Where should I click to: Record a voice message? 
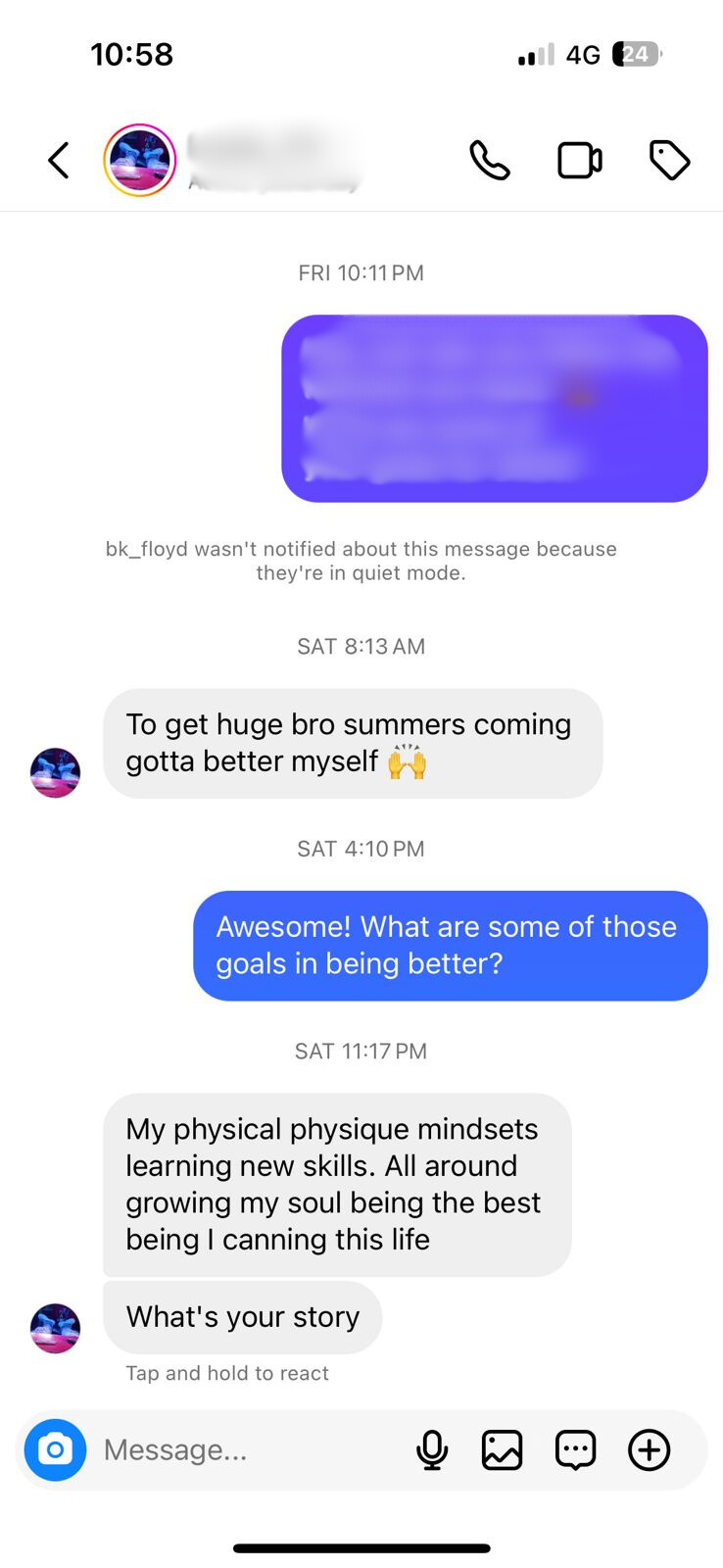432,1449
